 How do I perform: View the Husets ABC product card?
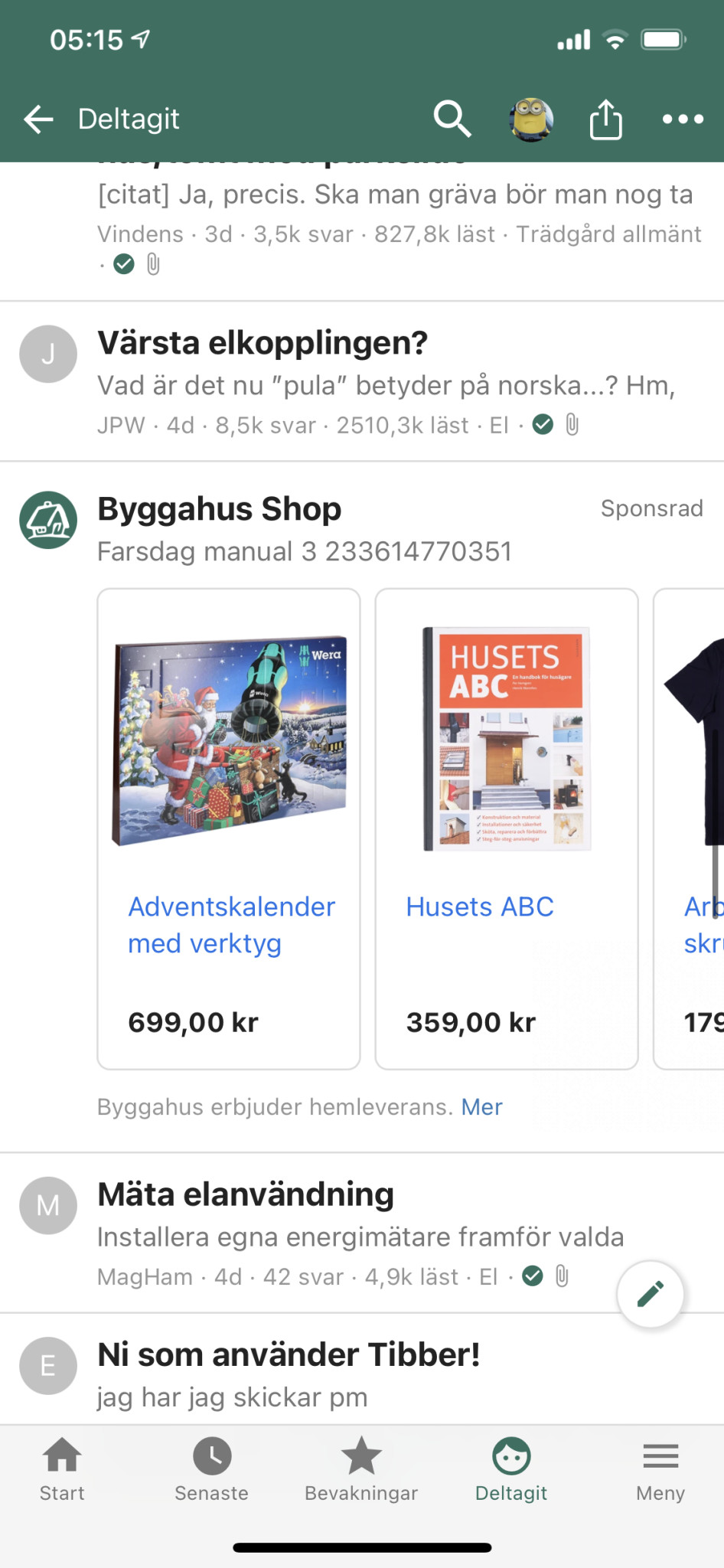click(507, 828)
